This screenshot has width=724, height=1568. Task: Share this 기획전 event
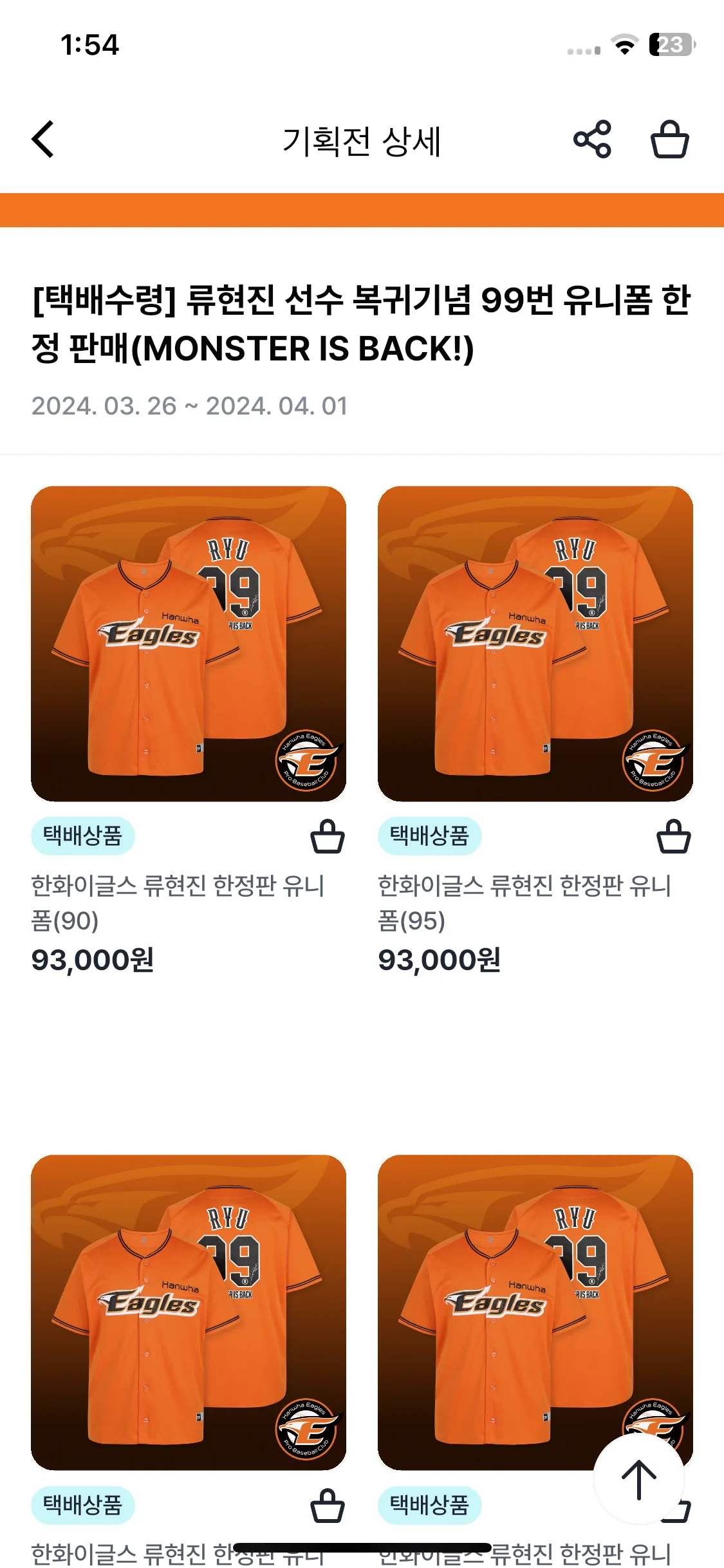click(x=592, y=139)
